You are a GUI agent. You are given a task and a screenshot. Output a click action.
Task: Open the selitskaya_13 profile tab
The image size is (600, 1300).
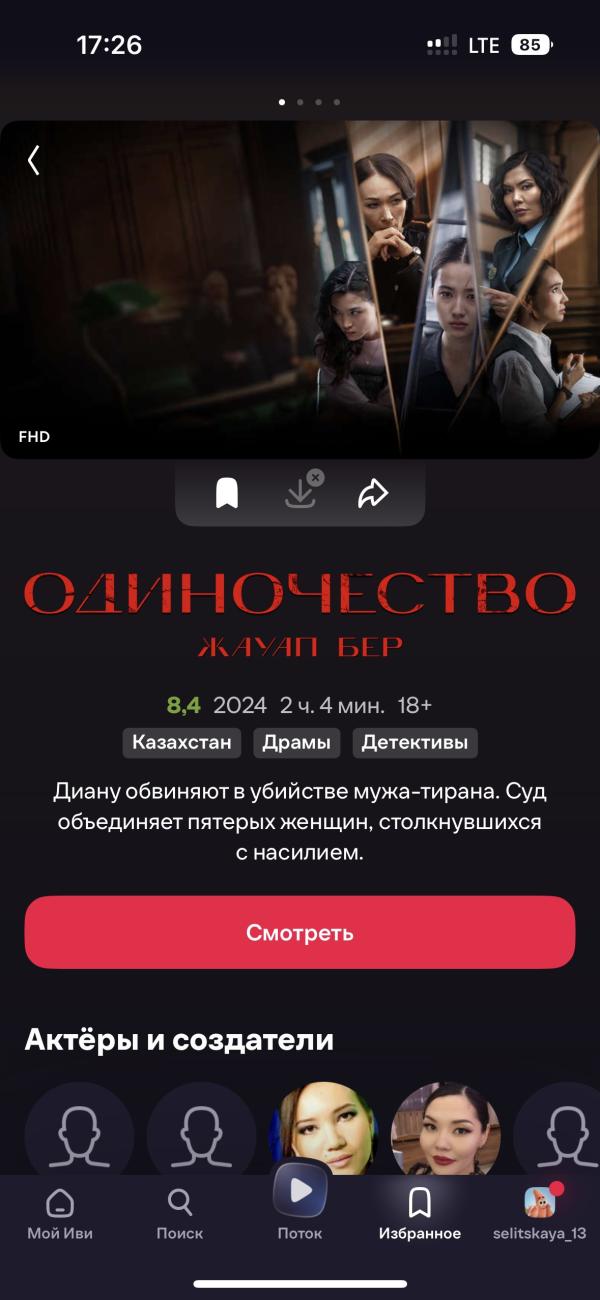[540, 1215]
